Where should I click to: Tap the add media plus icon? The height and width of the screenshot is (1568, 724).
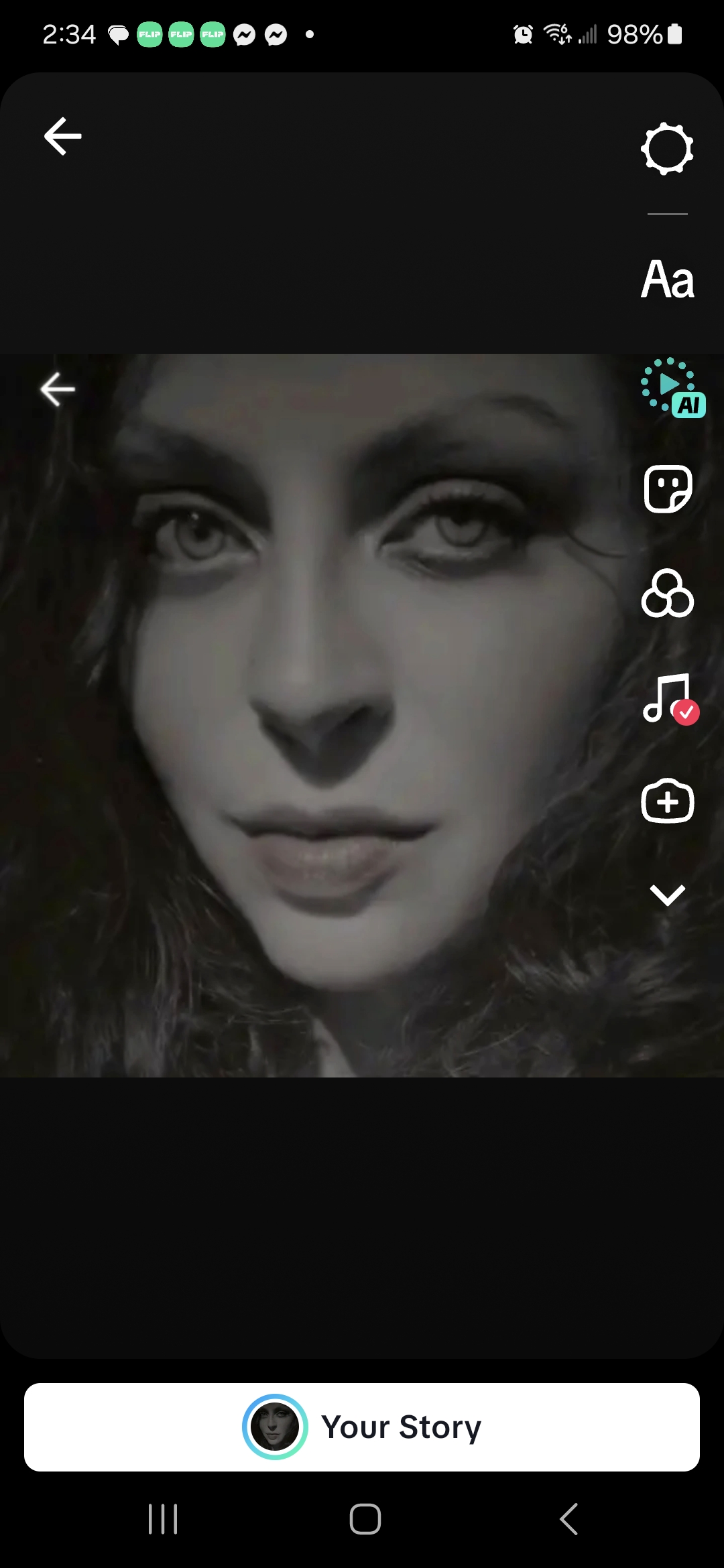[x=667, y=801]
